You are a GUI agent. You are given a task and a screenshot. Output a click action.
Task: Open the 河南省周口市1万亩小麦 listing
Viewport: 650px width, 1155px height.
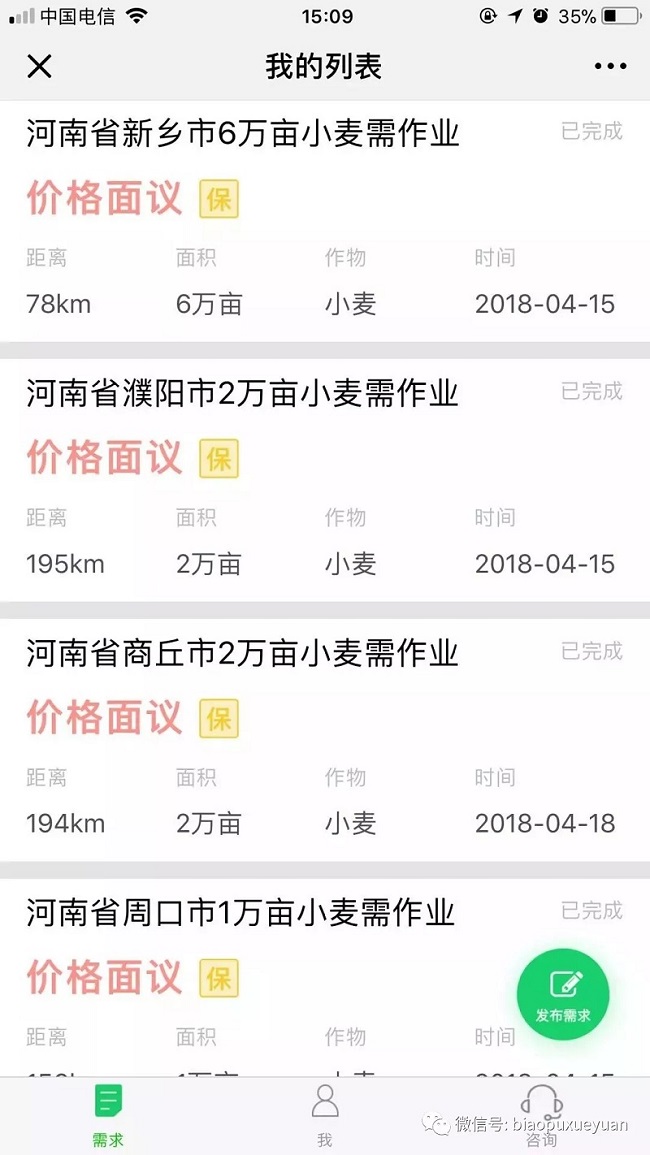tap(240, 912)
